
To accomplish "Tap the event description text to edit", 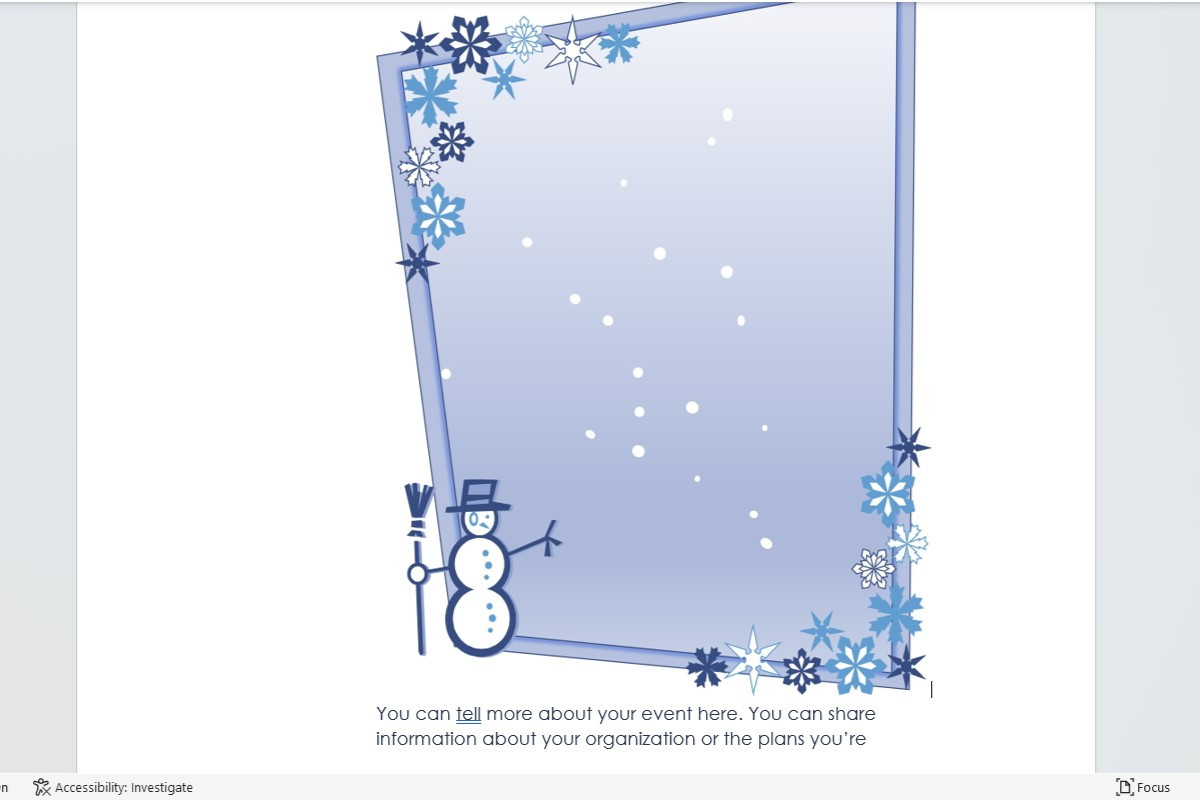I will pyautogui.click(x=625, y=727).
